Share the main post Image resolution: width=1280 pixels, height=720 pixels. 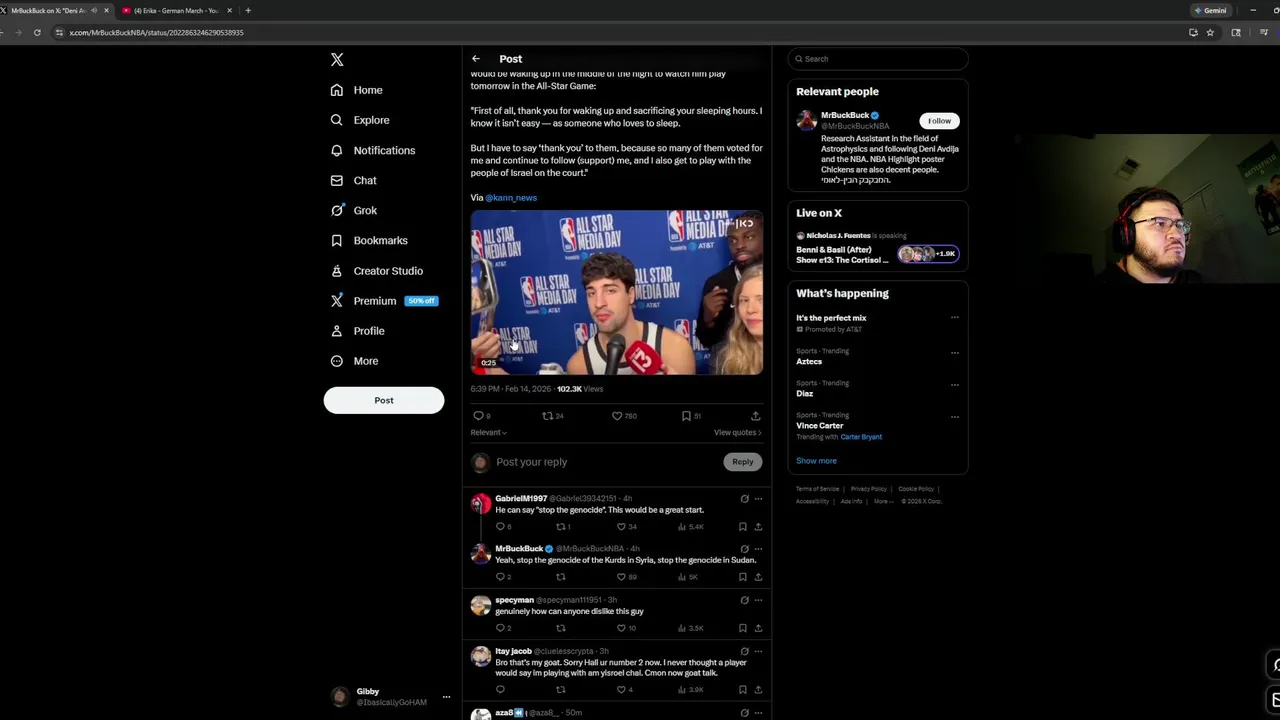click(x=755, y=416)
